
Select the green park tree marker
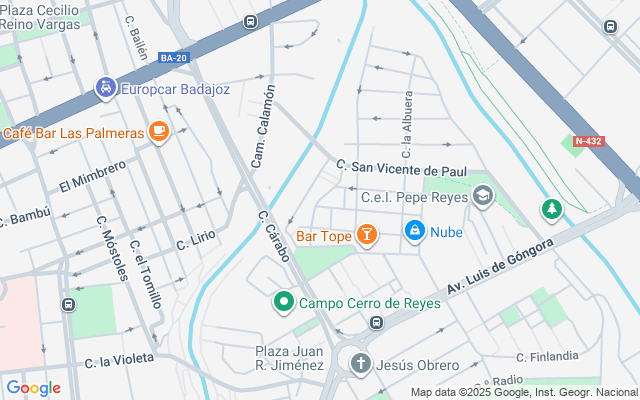click(x=549, y=209)
